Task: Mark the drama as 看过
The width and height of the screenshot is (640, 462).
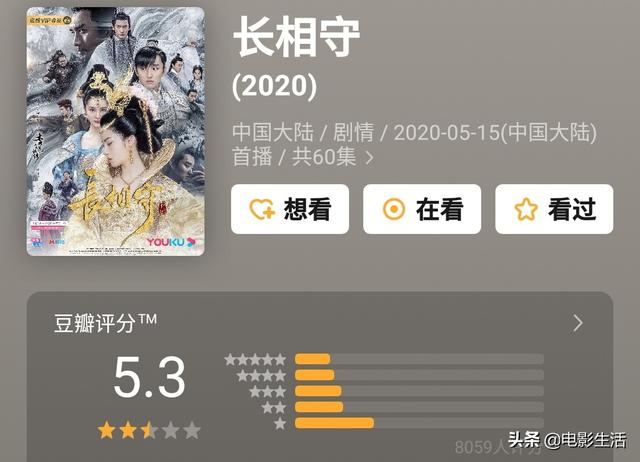Action: [x=554, y=209]
